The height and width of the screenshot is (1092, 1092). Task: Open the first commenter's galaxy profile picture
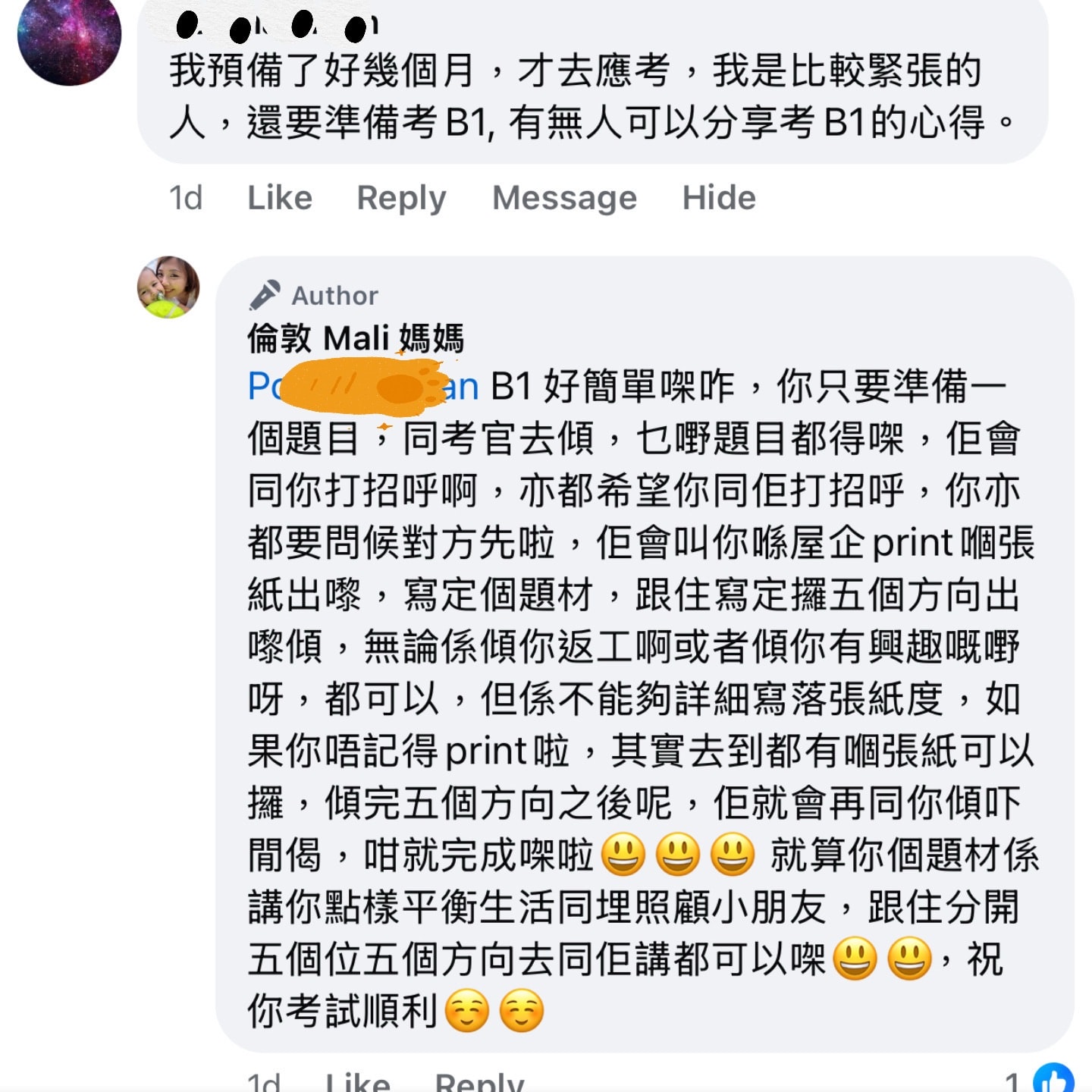69,38
